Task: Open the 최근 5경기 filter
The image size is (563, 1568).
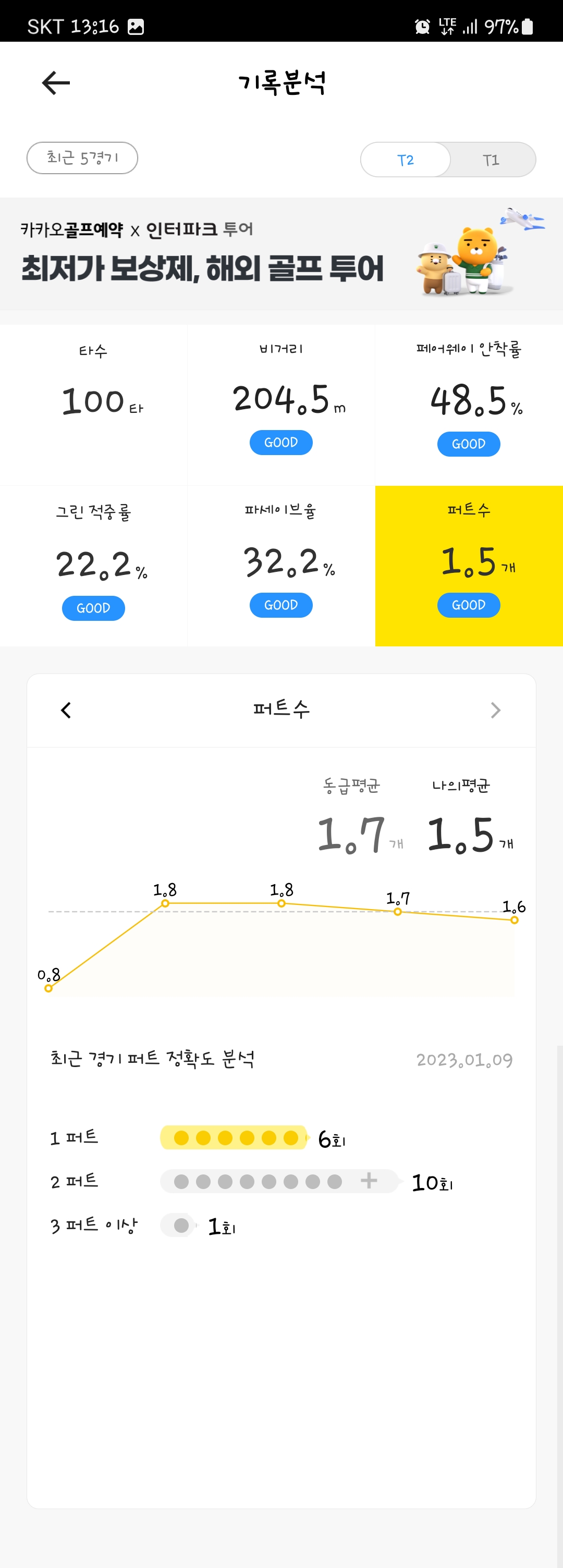Action: tap(82, 158)
